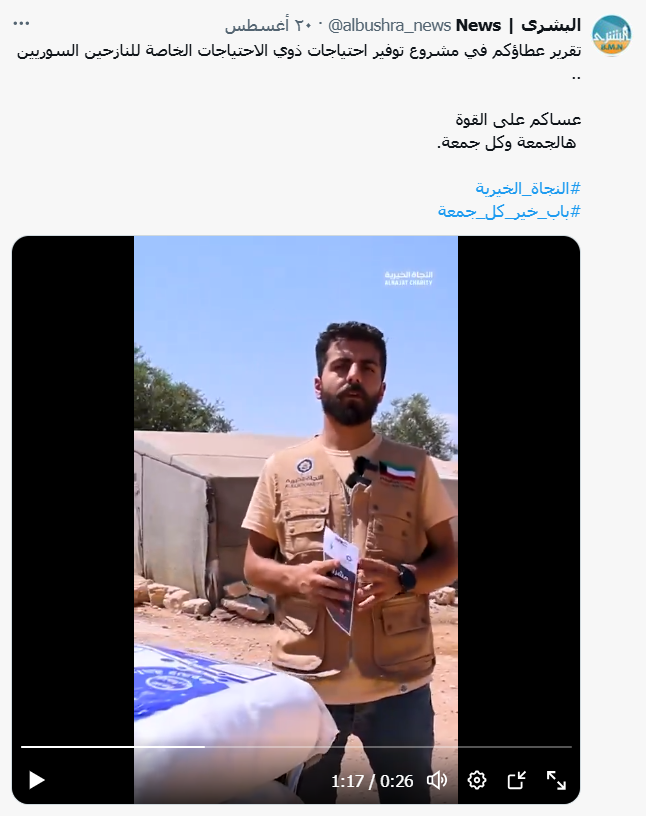Open the hashtag #النجاة_الخيرية
Viewport: 646px width, 816px height.
click(528, 188)
